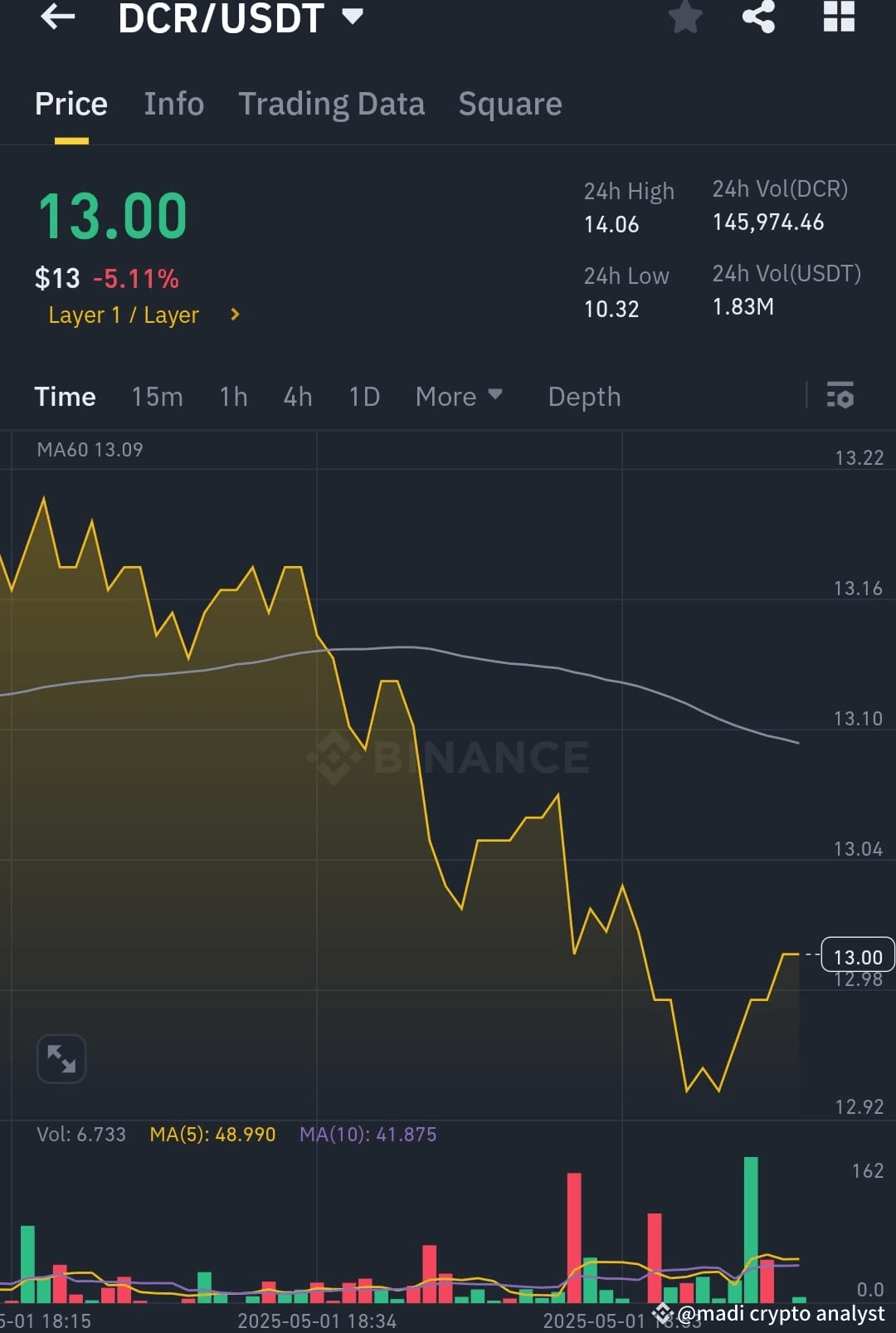
Task: Select the 15m timeframe
Action: 156,397
